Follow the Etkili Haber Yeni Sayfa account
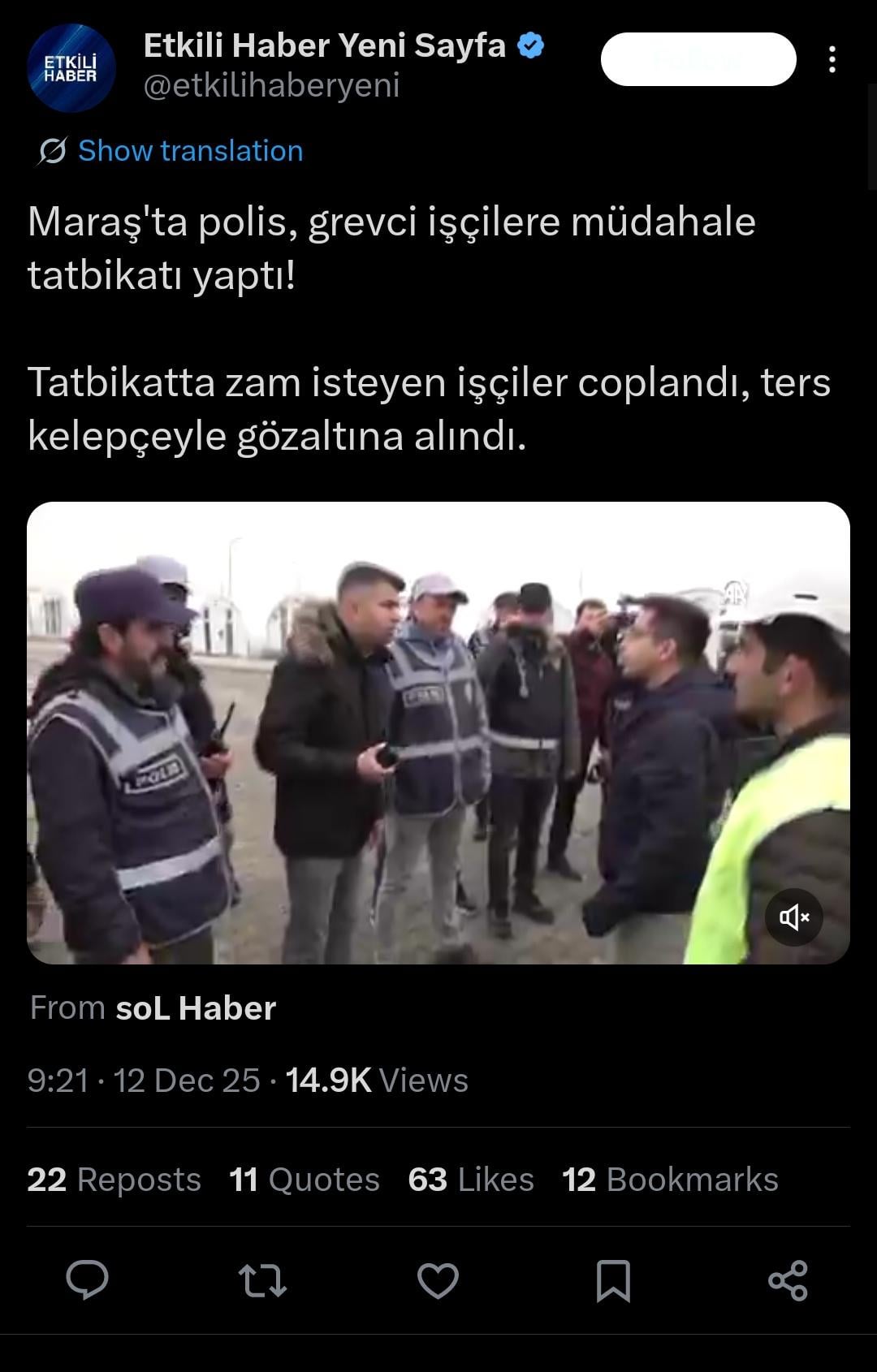The width and height of the screenshot is (877, 1372). pos(698,59)
